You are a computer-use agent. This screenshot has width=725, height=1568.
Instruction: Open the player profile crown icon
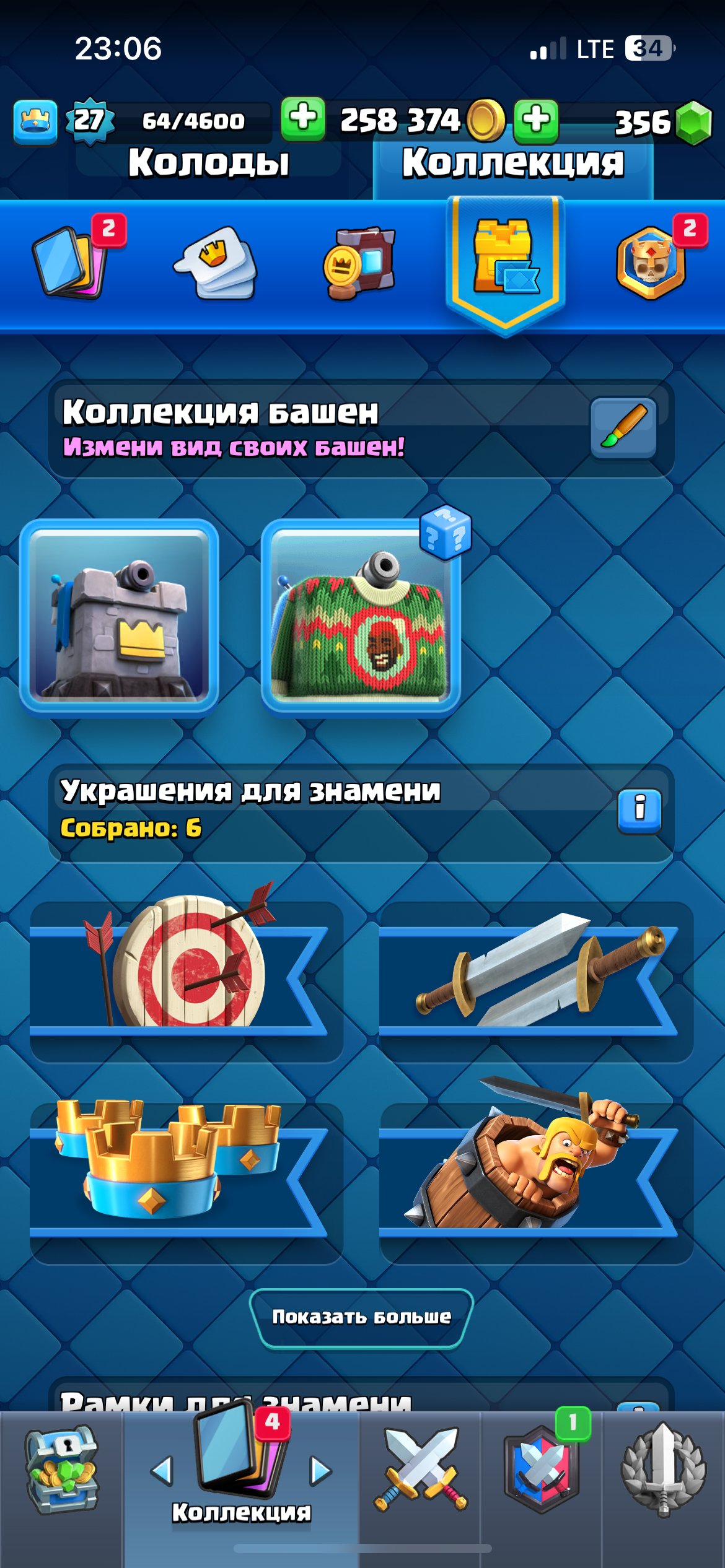(x=35, y=121)
